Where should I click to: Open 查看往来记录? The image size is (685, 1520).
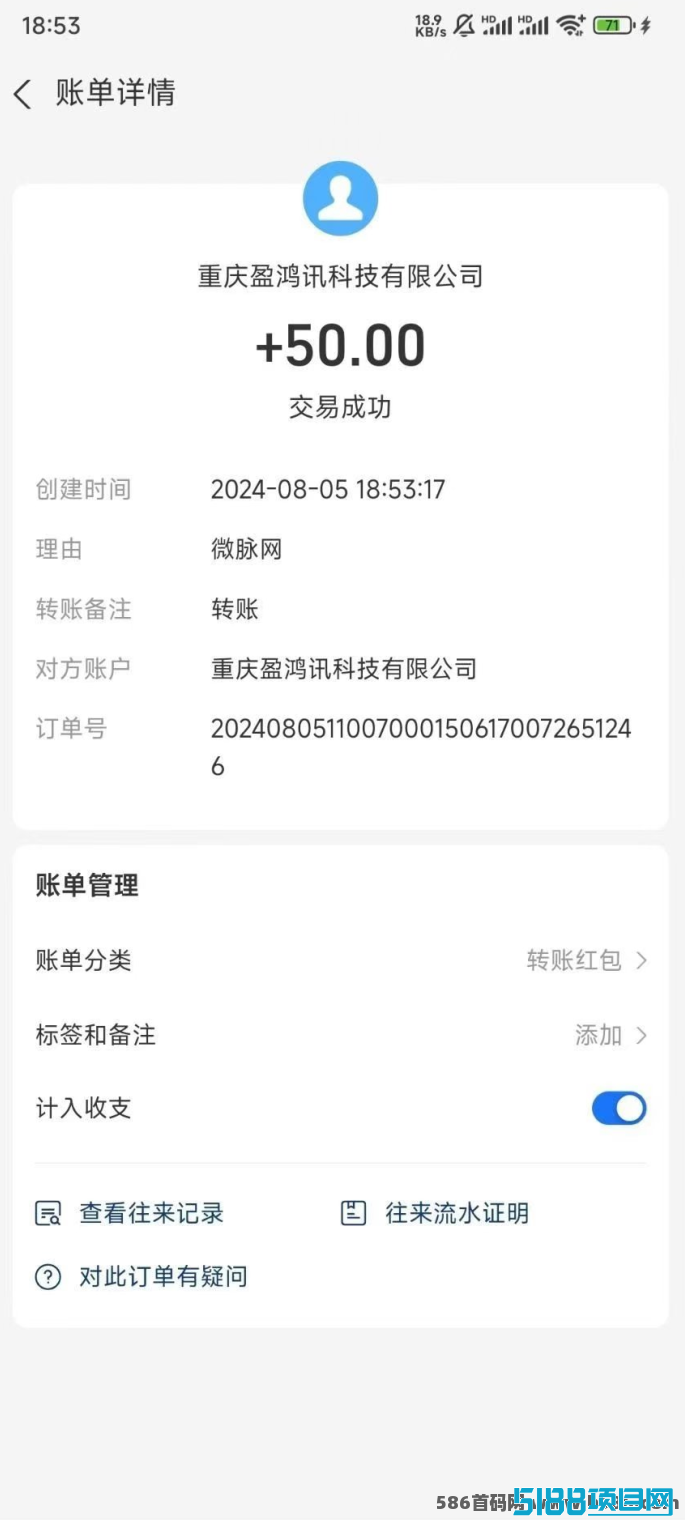pyautogui.click(x=130, y=1214)
